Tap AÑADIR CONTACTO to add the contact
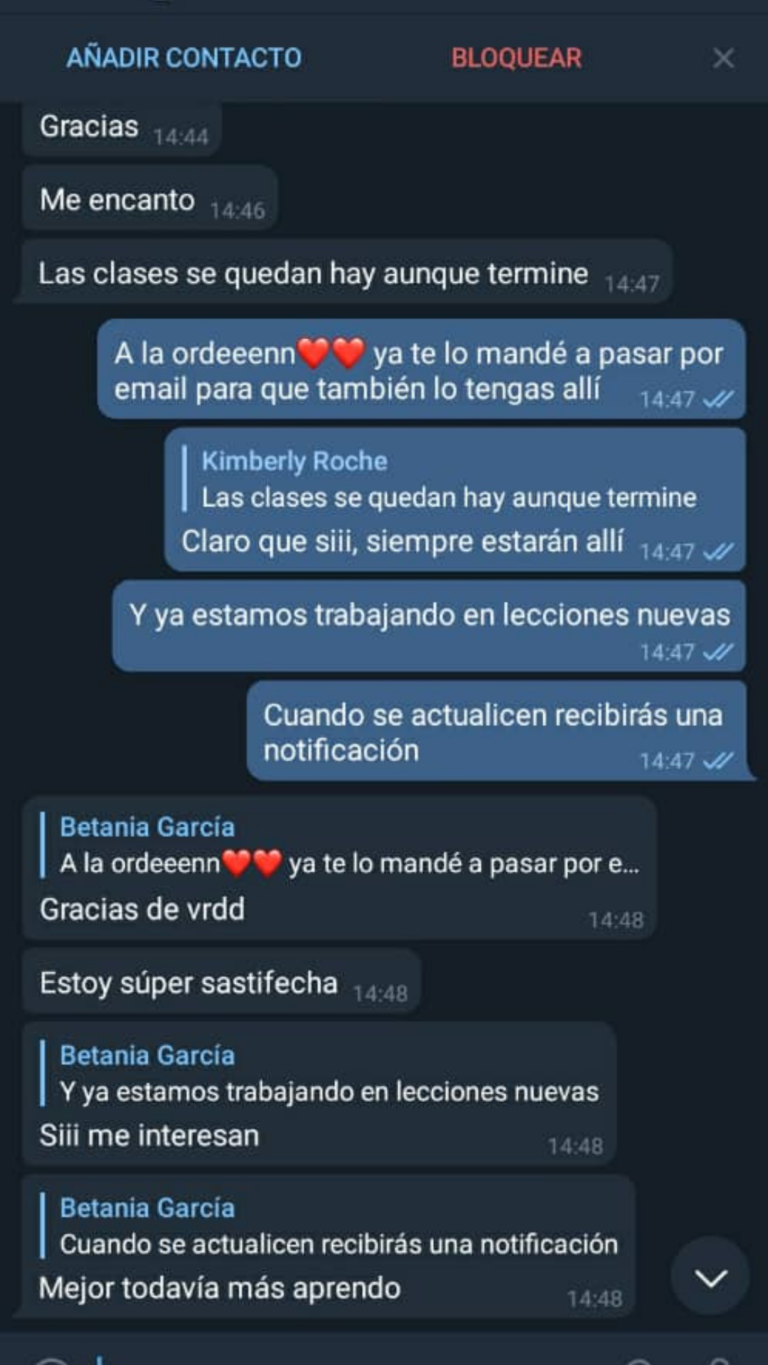Viewport: 768px width, 1365px height. [x=183, y=58]
